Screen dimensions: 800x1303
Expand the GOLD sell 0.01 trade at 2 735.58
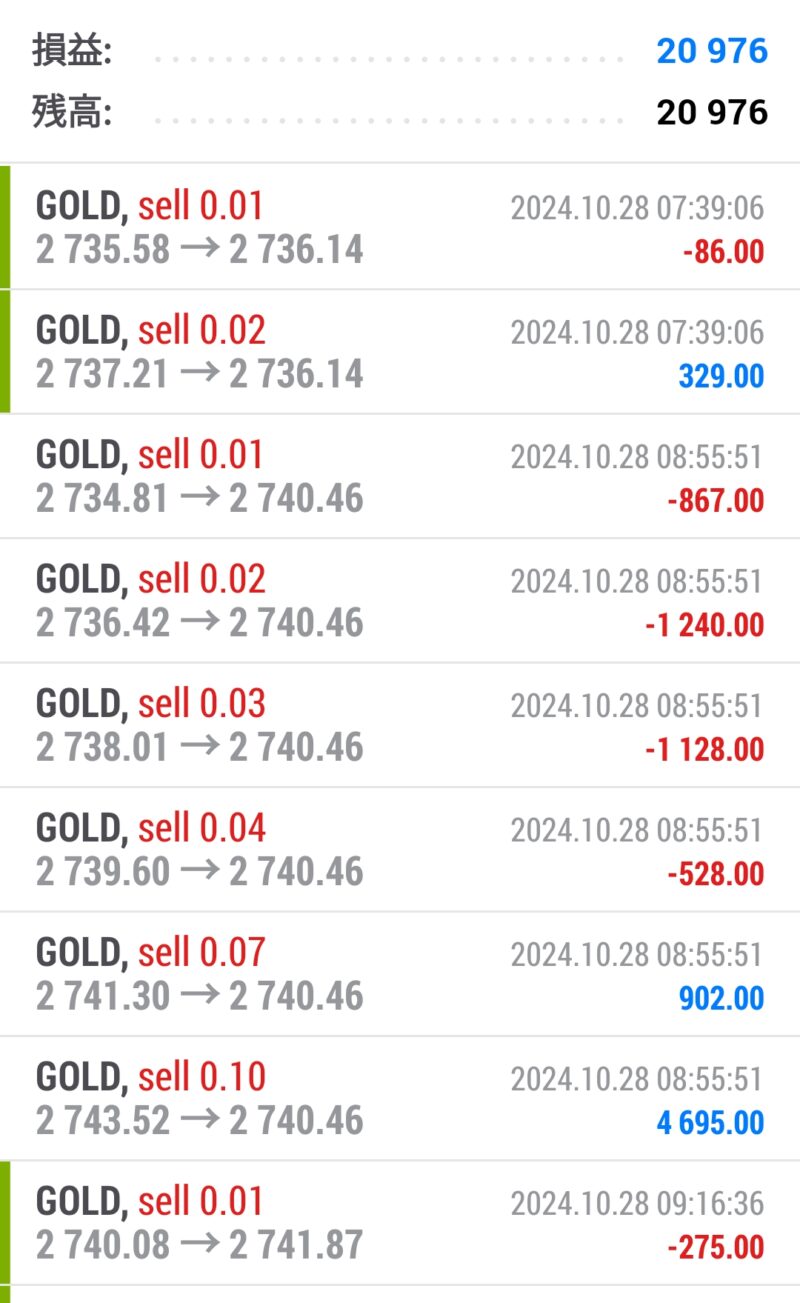pyautogui.click(x=400, y=227)
